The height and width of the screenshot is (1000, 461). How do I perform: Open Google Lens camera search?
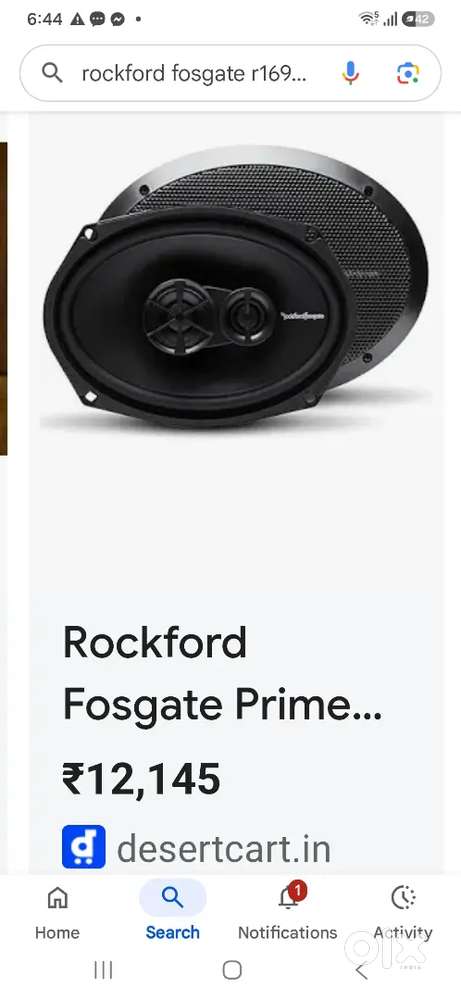pos(407,74)
